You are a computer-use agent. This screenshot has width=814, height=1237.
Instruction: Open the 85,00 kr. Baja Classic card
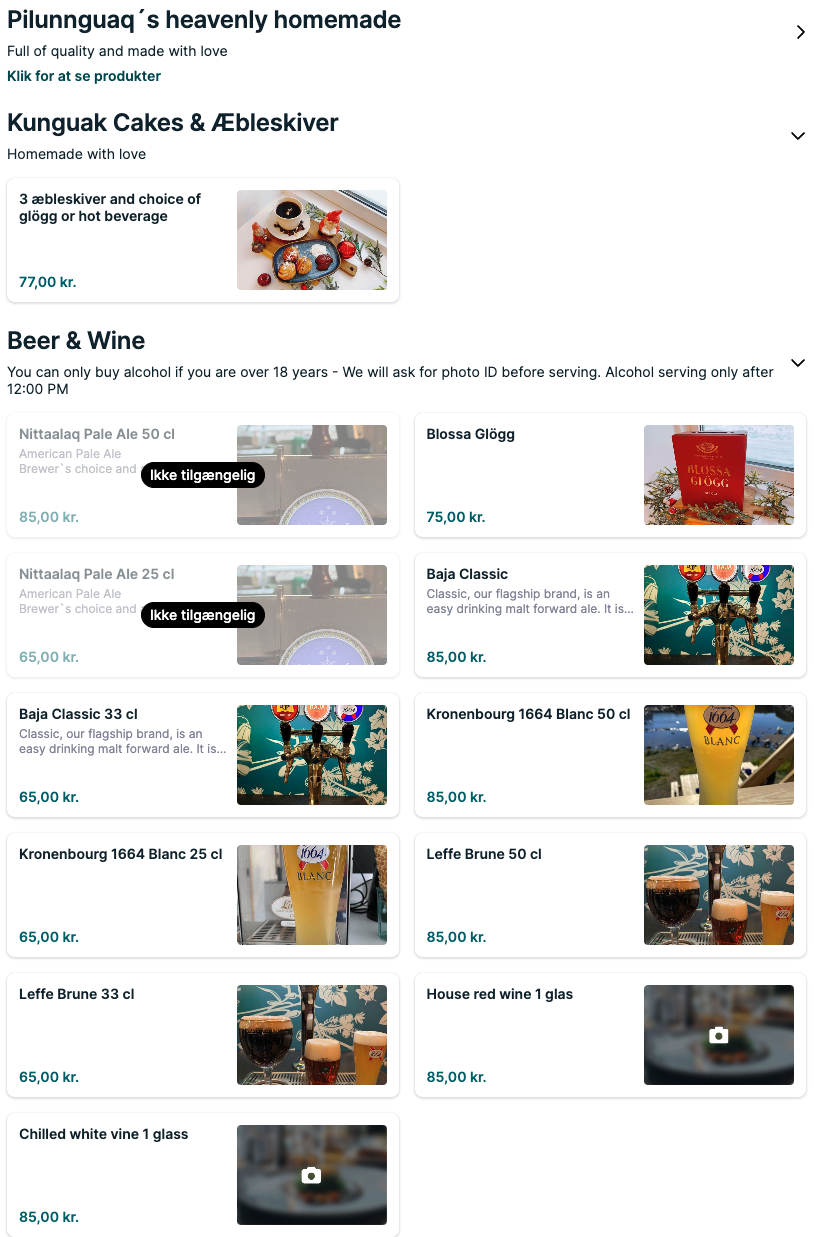tap(610, 615)
